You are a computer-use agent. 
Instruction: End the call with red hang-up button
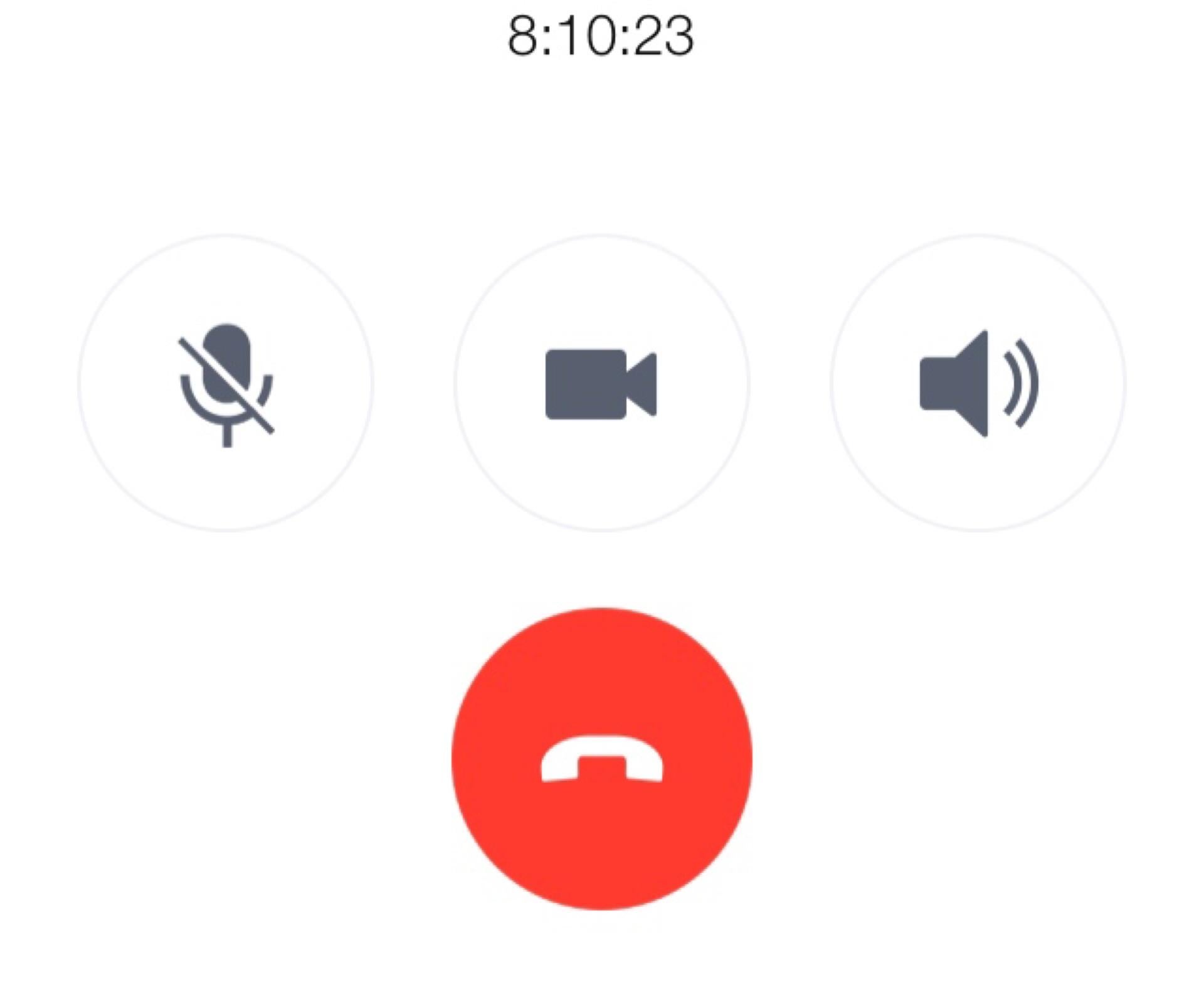pyautogui.click(x=601, y=758)
